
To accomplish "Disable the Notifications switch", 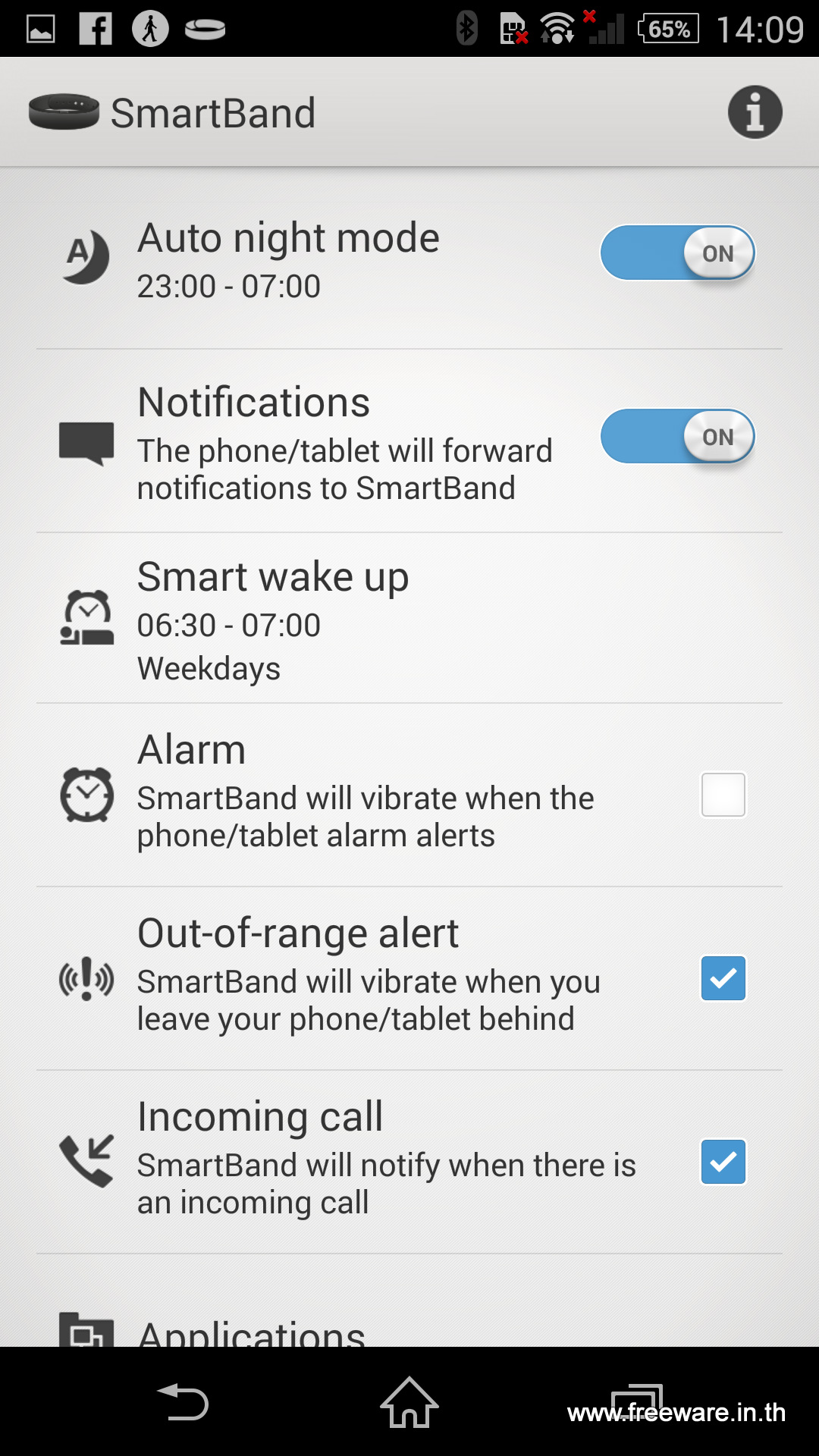I will pos(678,437).
